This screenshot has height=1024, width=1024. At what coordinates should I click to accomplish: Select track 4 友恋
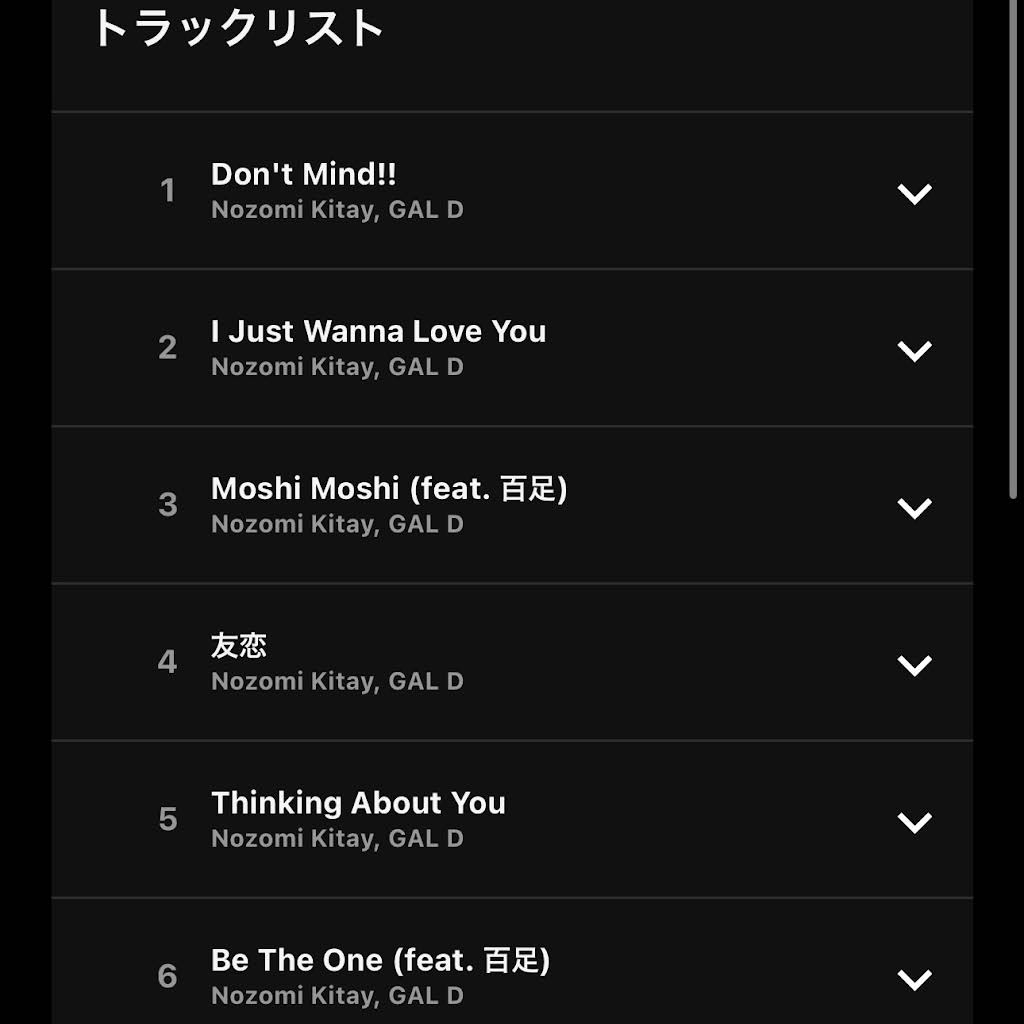(239, 646)
